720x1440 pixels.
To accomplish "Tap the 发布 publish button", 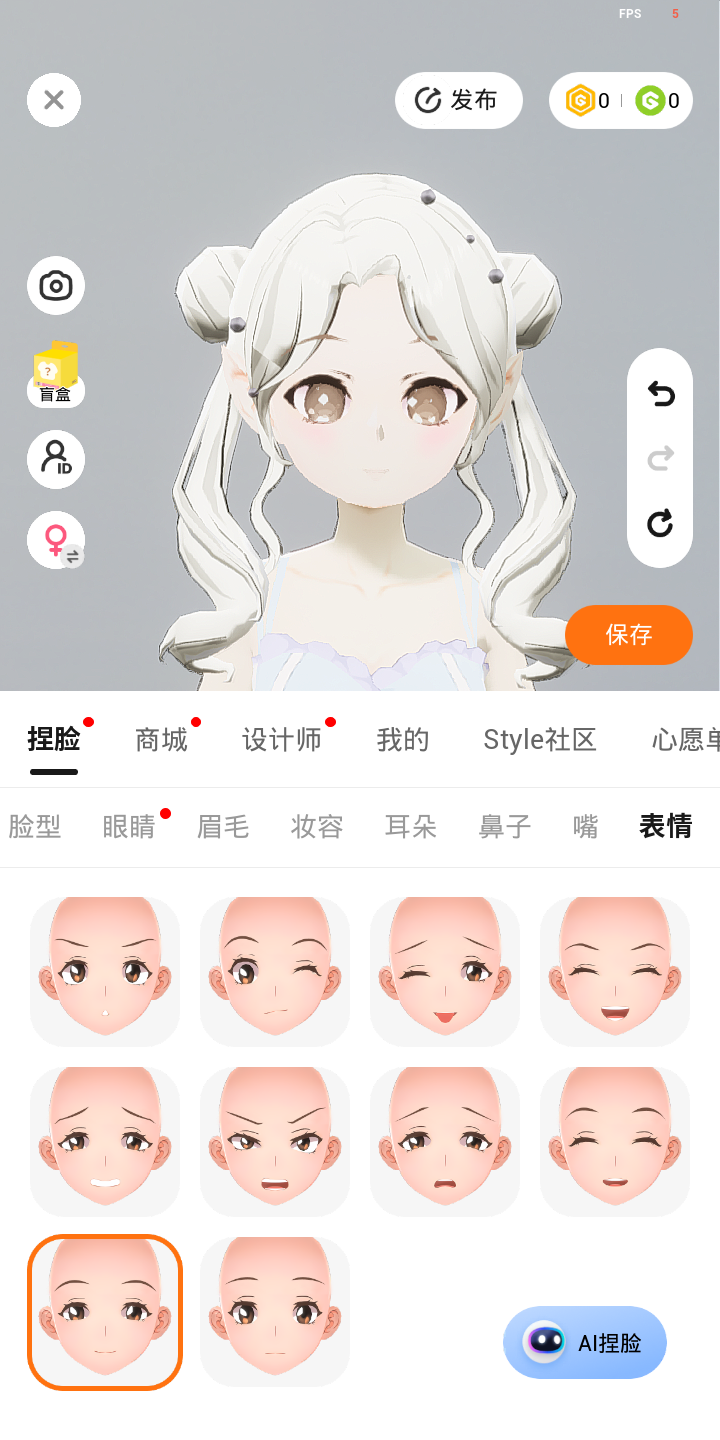I will (459, 100).
